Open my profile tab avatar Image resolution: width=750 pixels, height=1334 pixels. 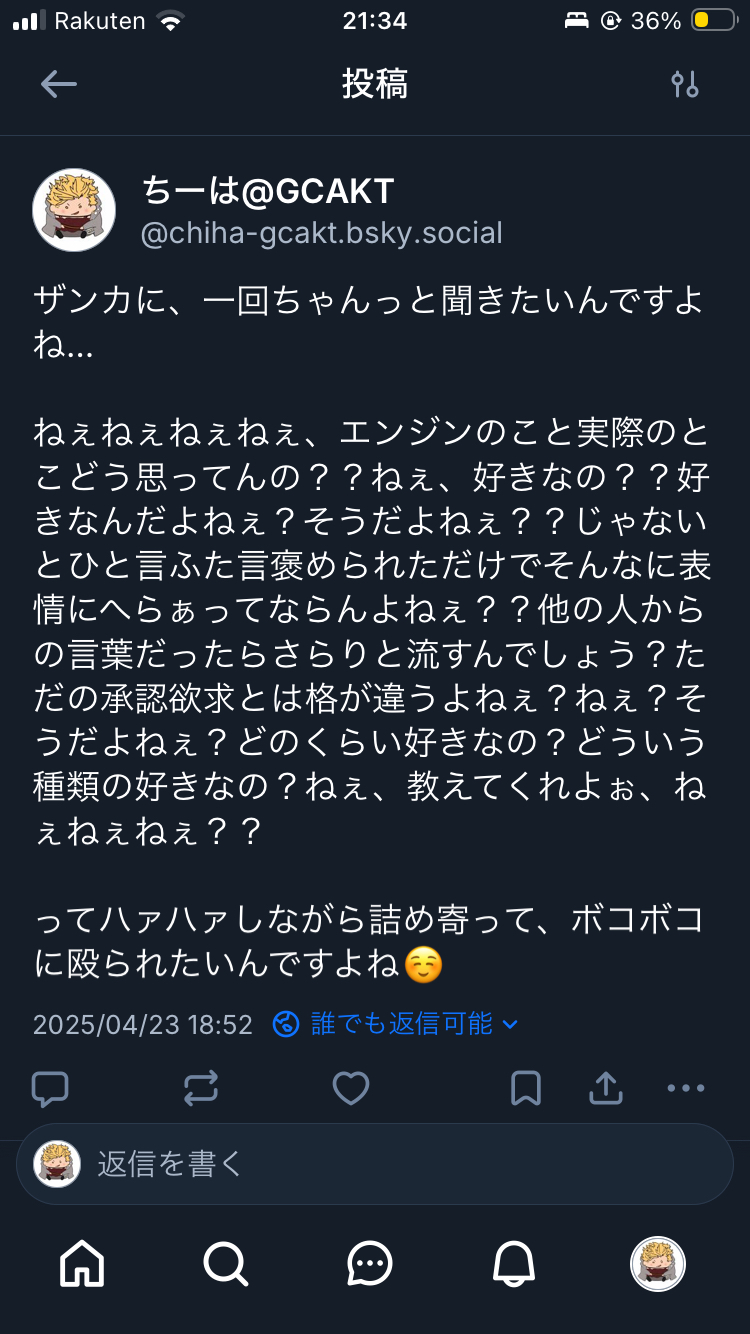click(658, 1264)
